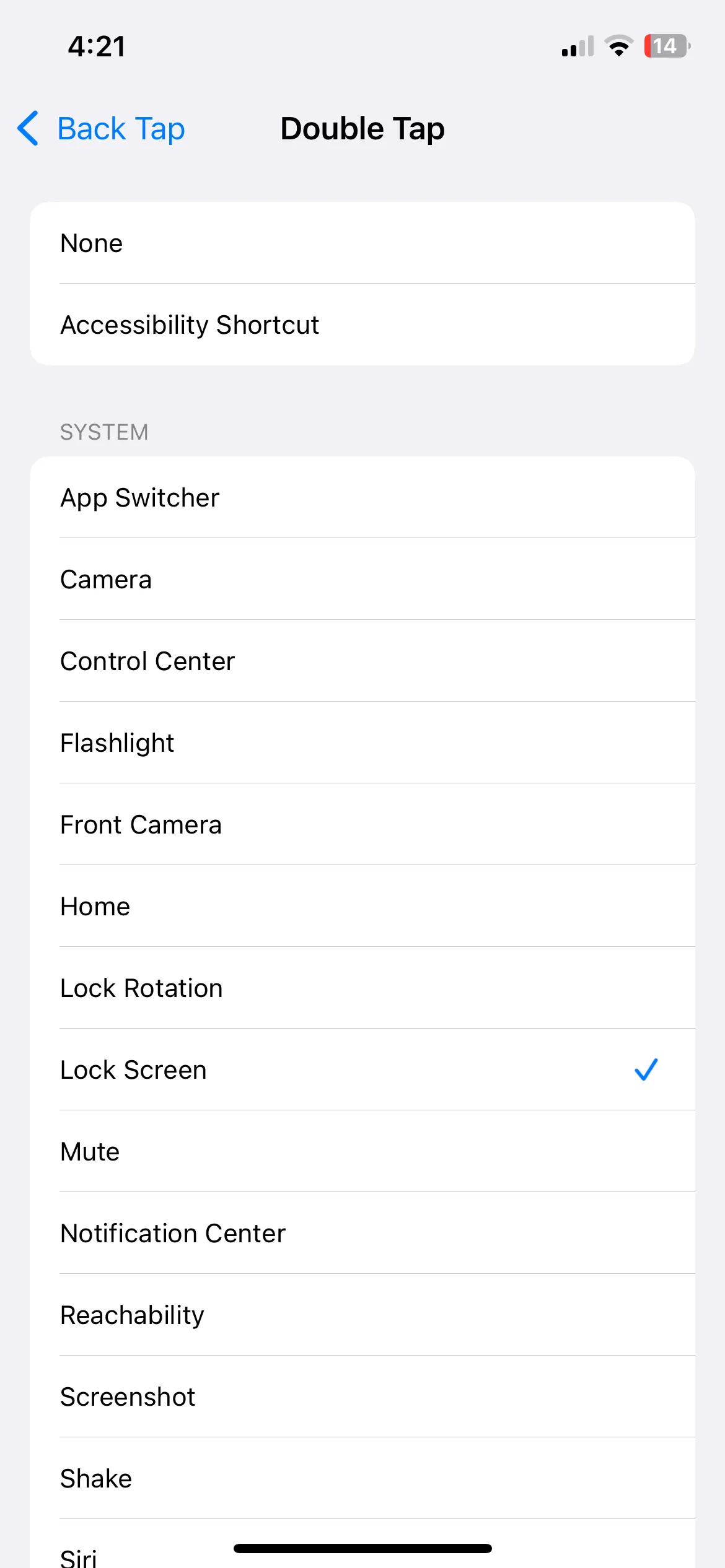Viewport: 725px width, 1568px height.
Task: Set Flashlight as the action
Action: click(362, 743)
